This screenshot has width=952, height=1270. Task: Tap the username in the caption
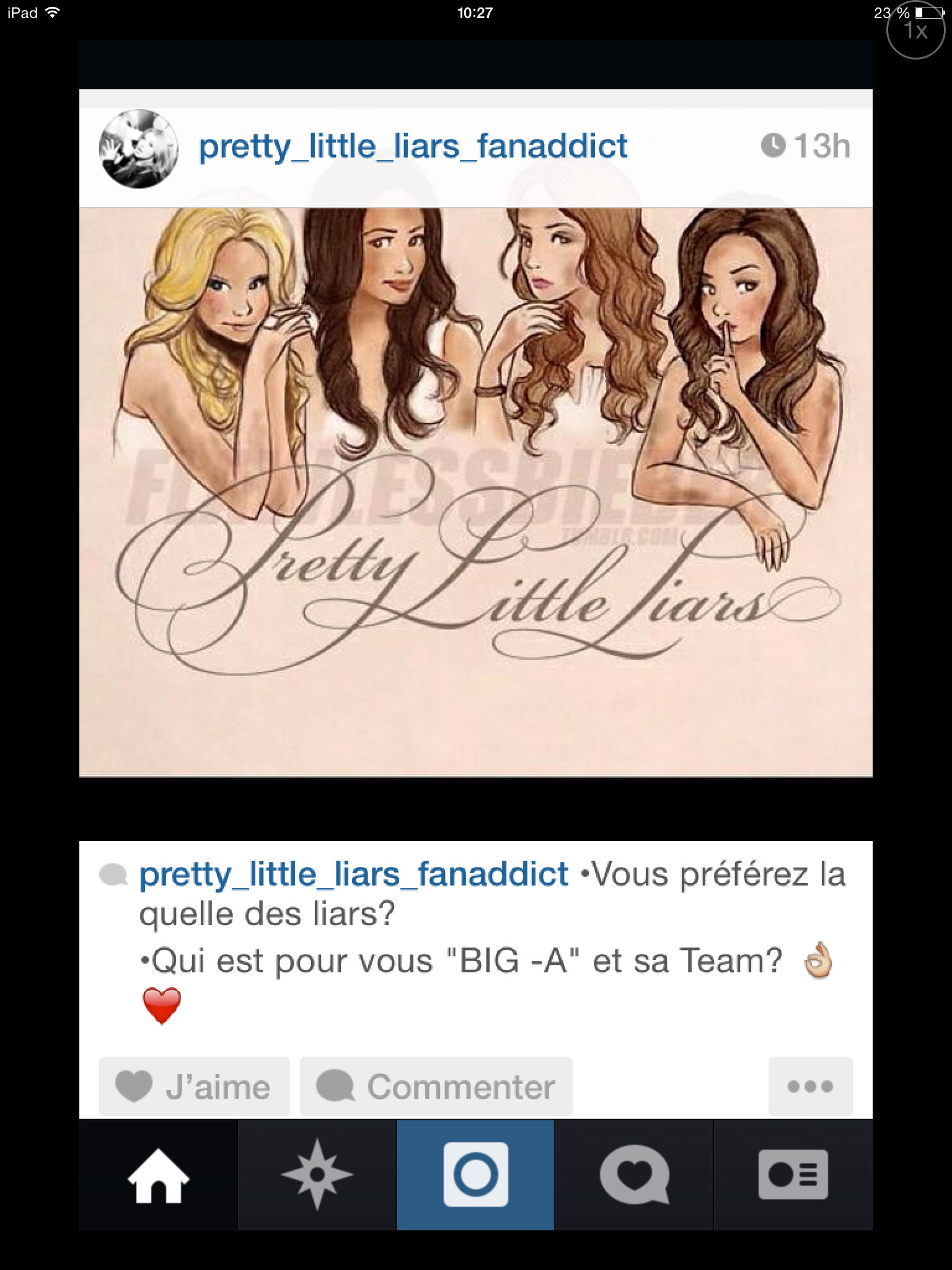coord(354,874)
